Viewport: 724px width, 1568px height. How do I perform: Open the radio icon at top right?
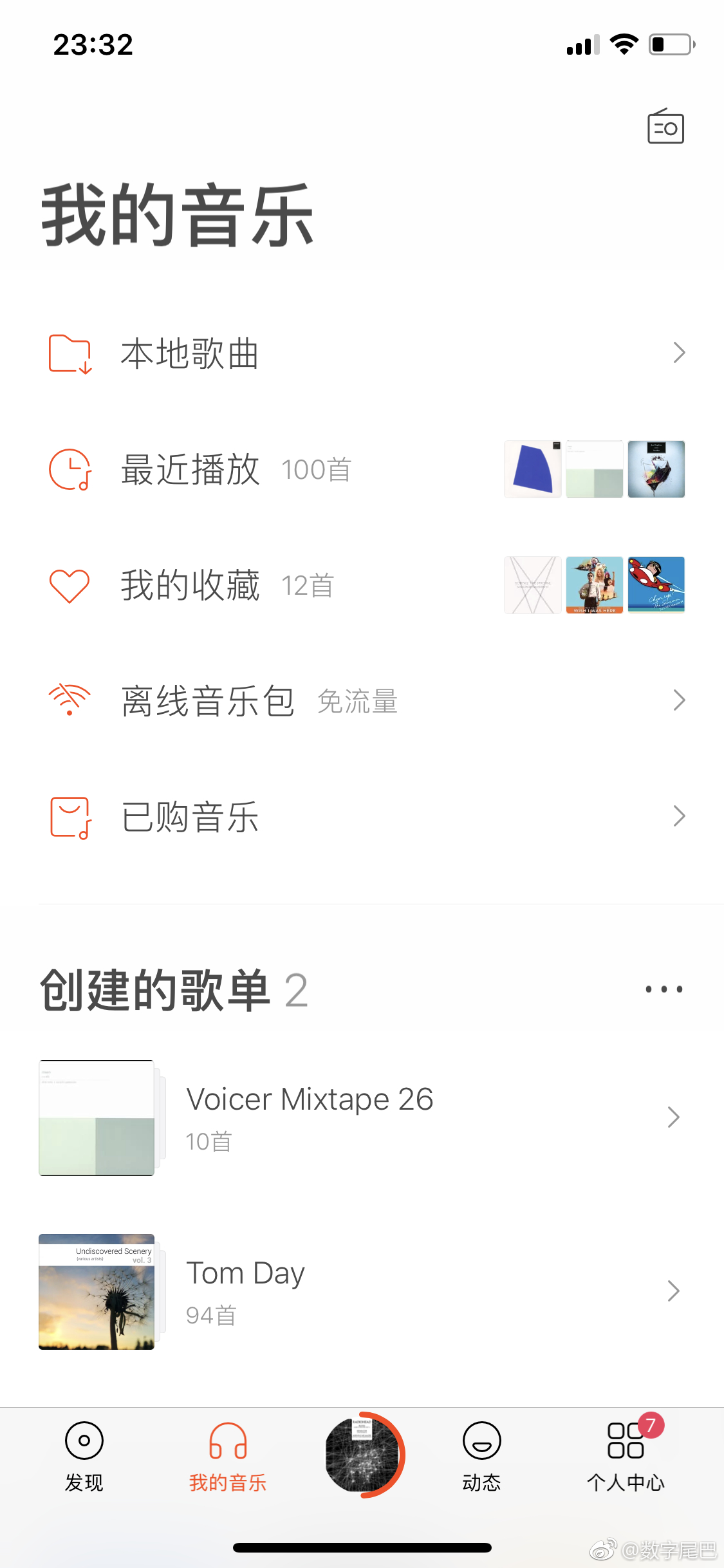[665, 127]
